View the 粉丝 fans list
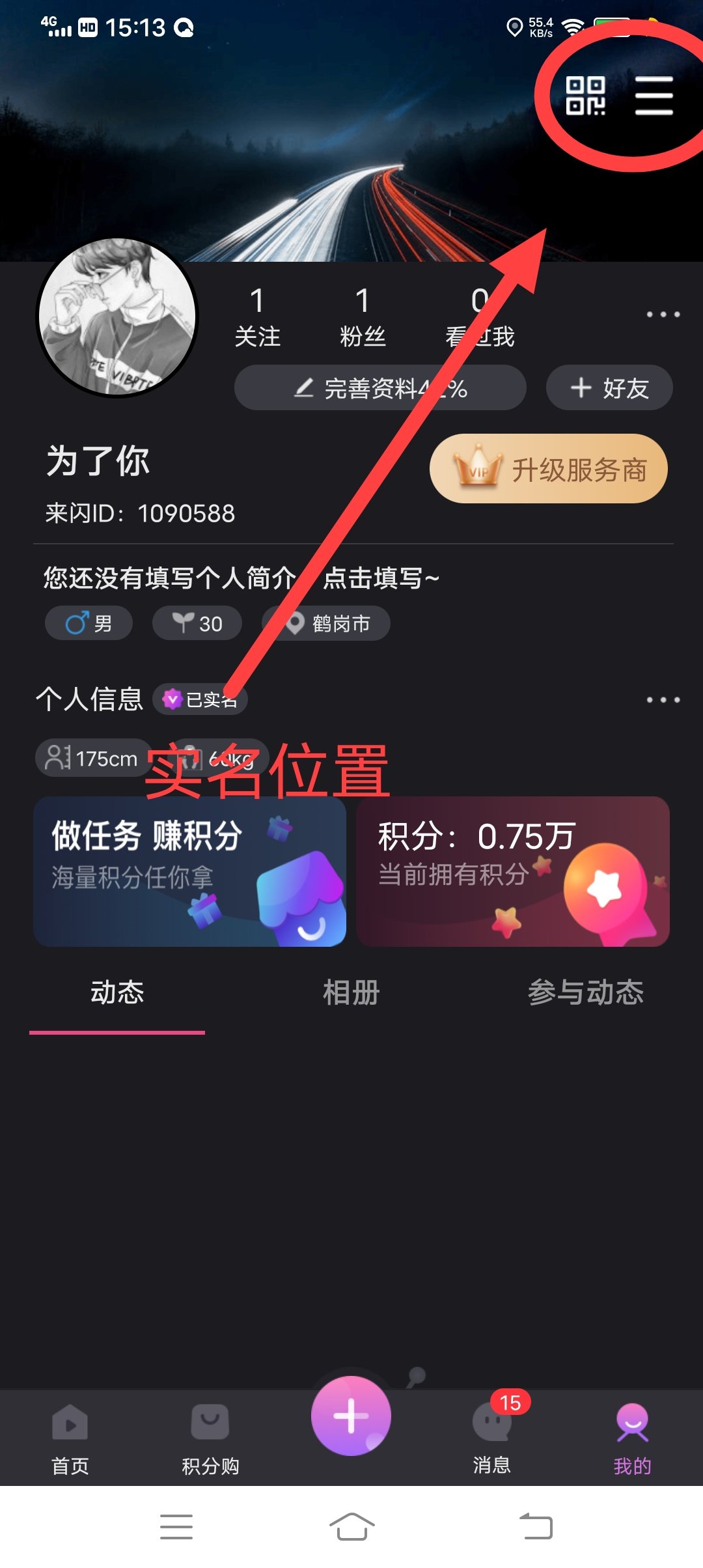Image resolution: width=703 pixels, height=1568 pixels. point(363,317)
